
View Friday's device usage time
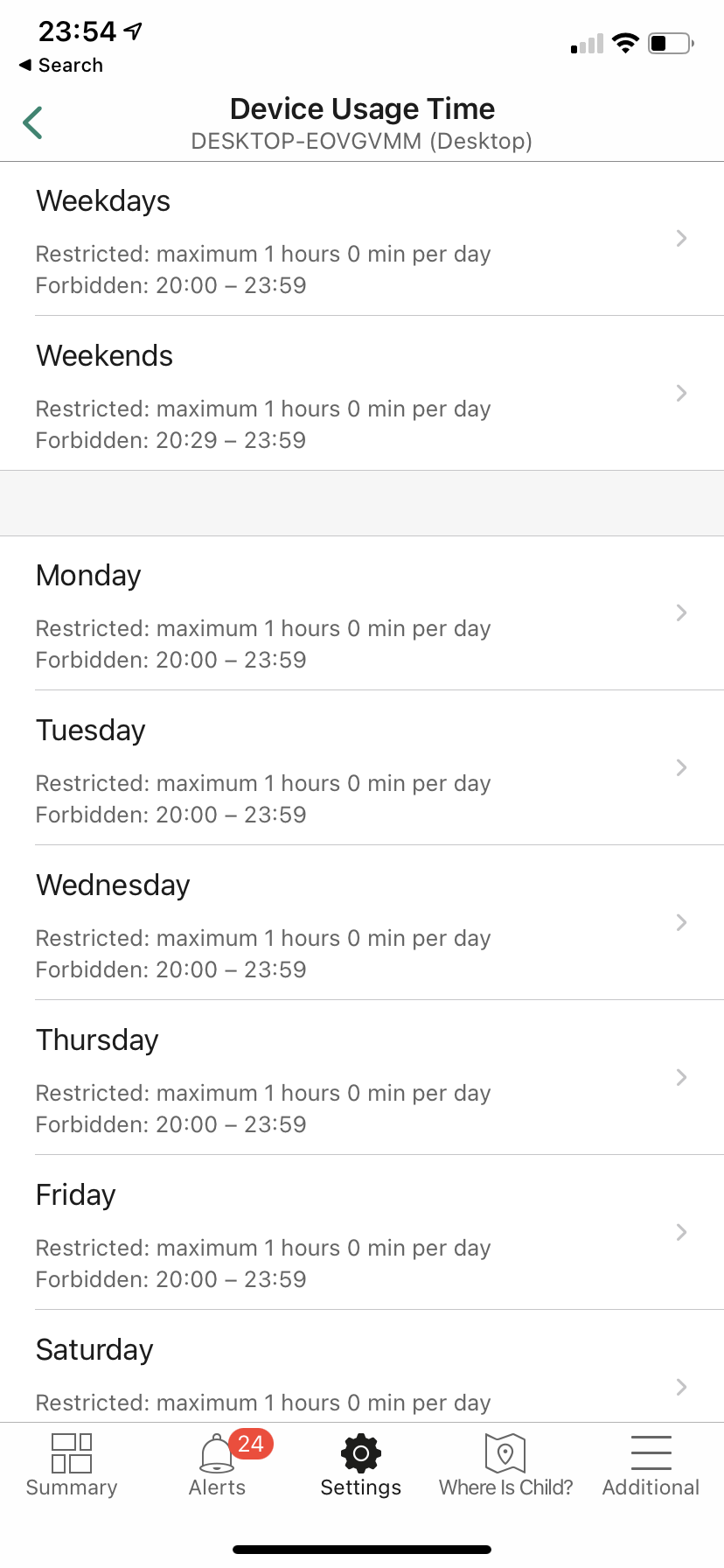click(362, 1233)
